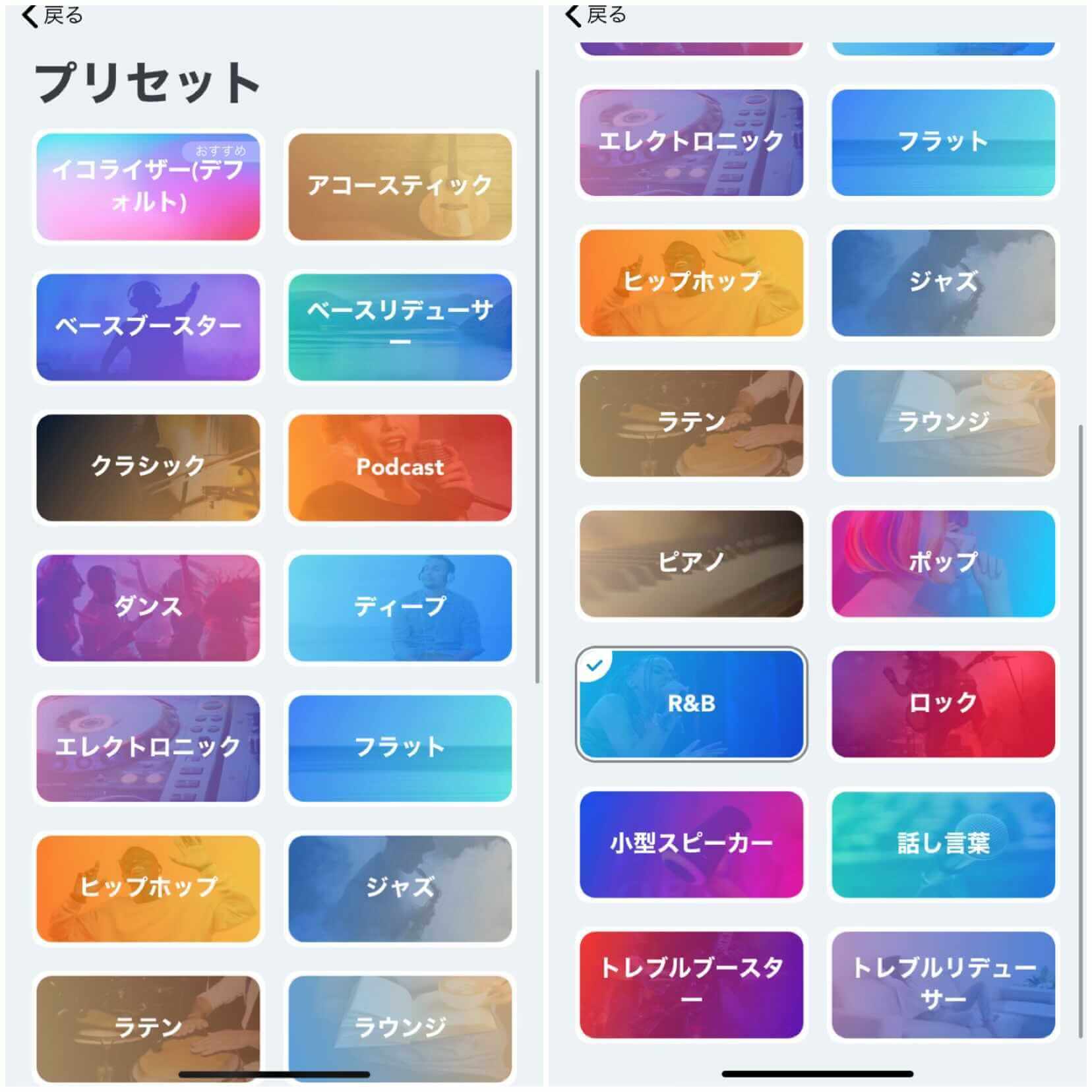The width and height of the screenshot is (1092, 1092).
Task: Select the ポップ preset
Action: click(943, 563)
